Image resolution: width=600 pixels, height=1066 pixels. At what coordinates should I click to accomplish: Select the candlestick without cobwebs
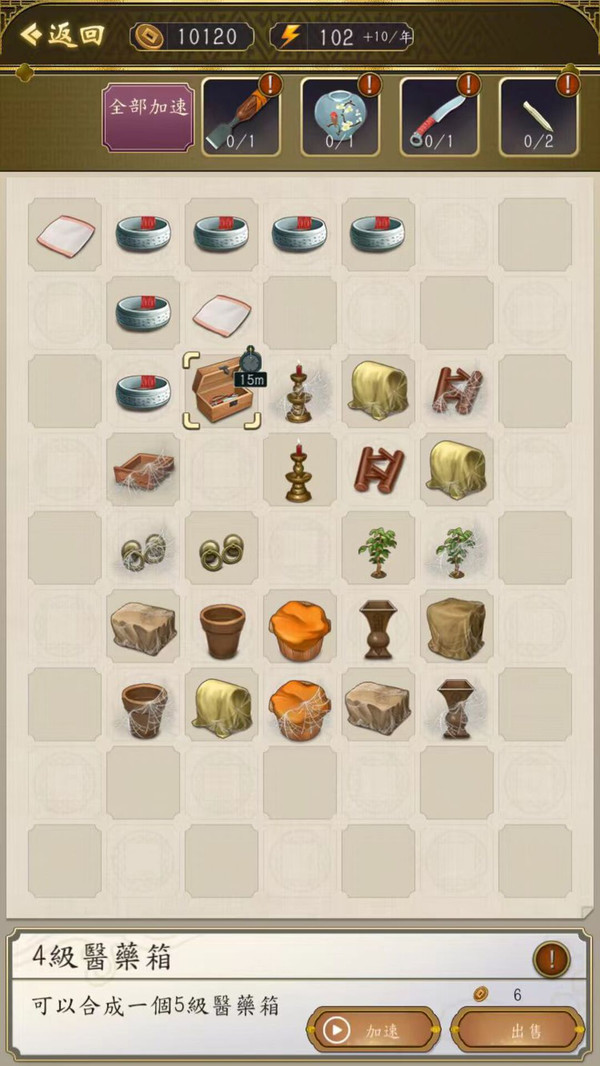click(x=300, y=470)
